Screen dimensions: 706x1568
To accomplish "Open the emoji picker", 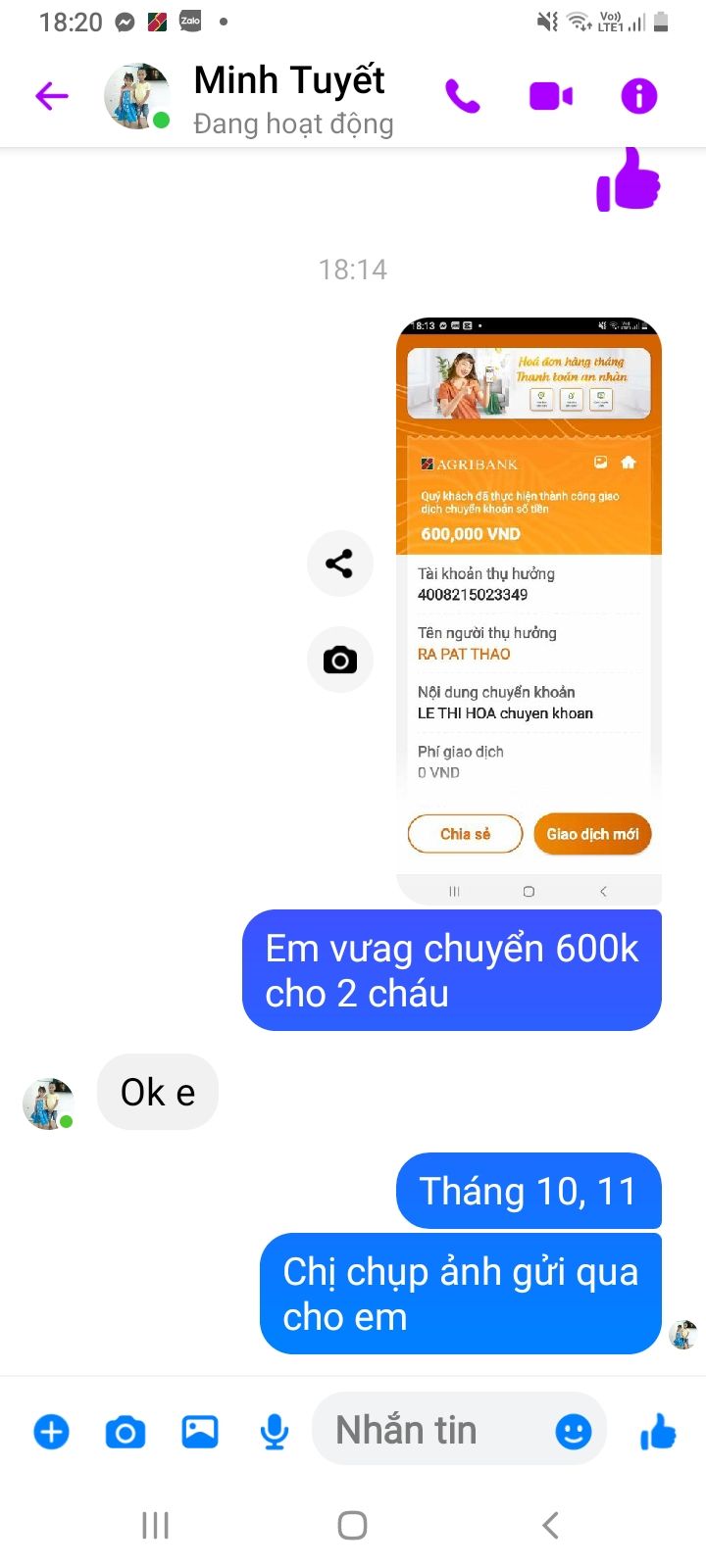I will 574,1432.
